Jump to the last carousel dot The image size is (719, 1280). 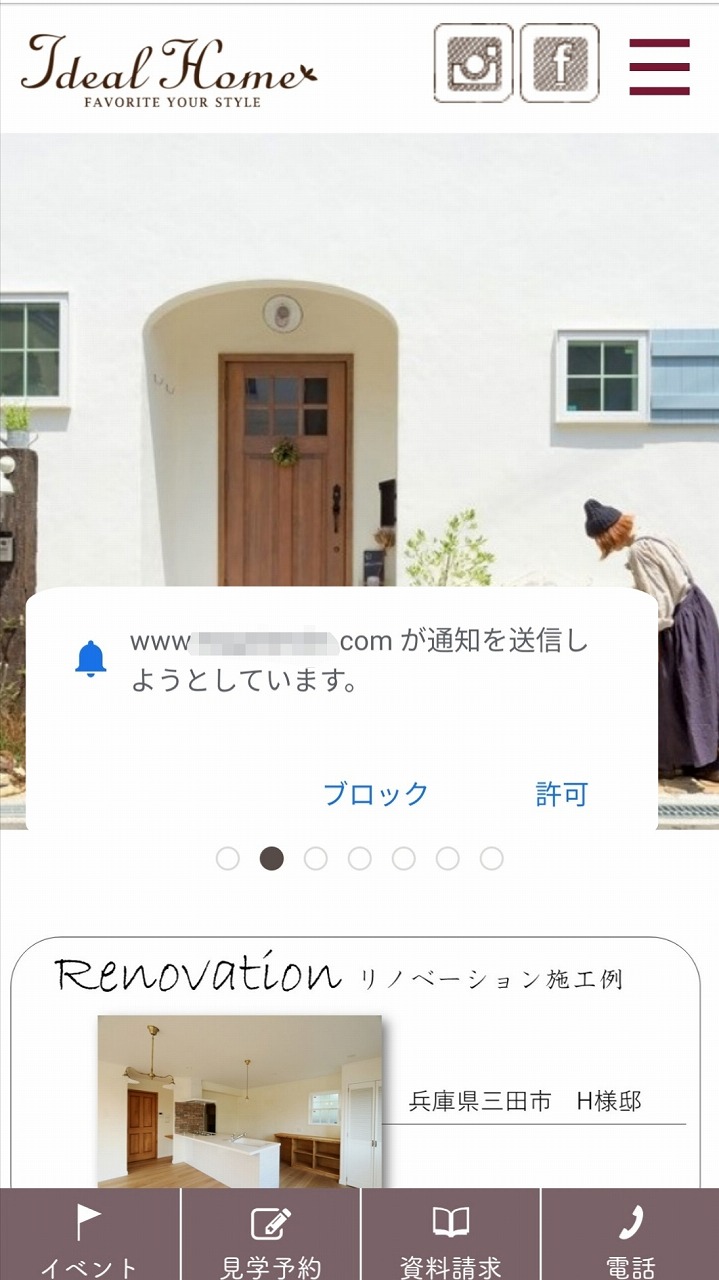pos(491,858)
